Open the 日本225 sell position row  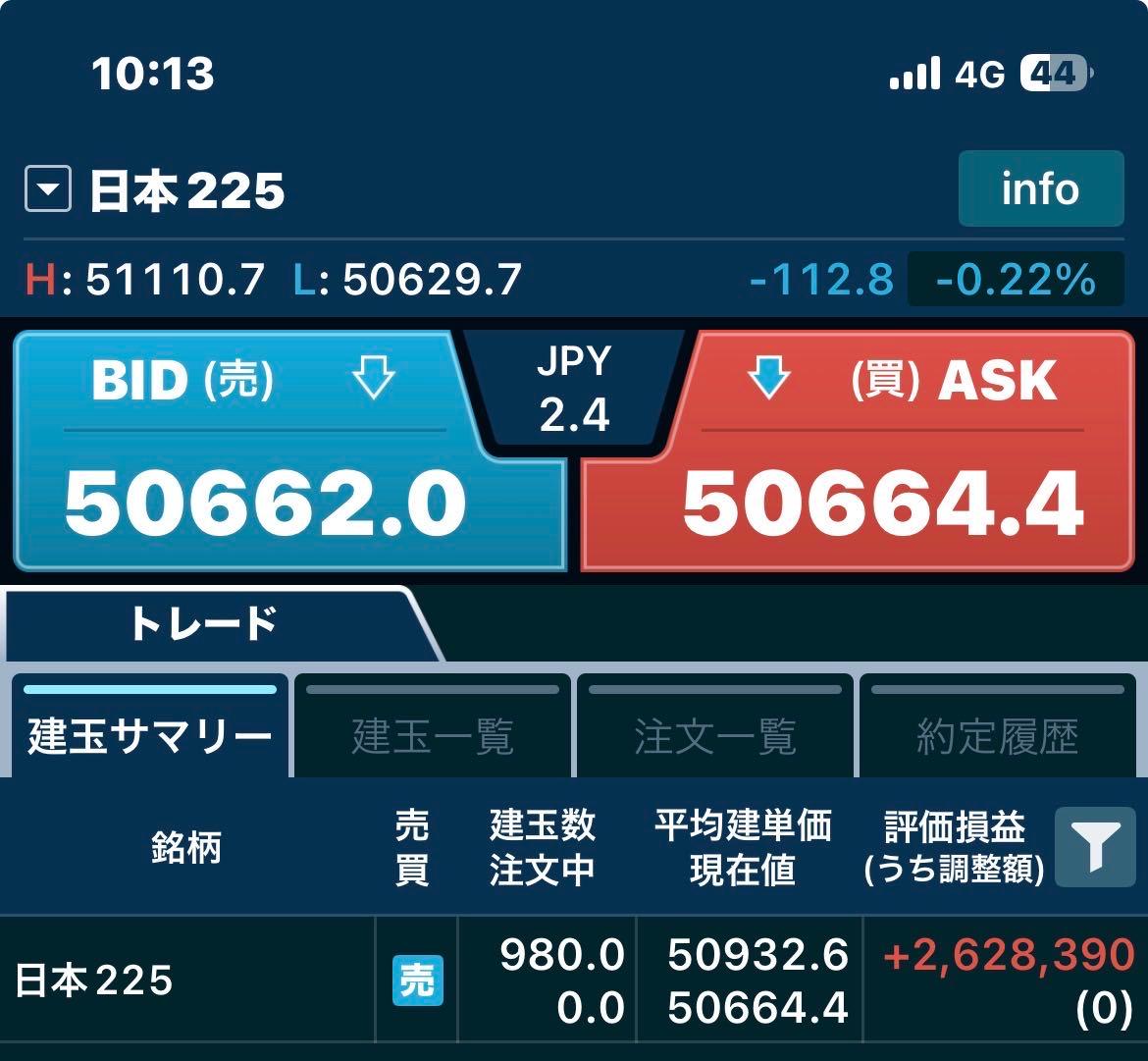(x=574, y=980)
